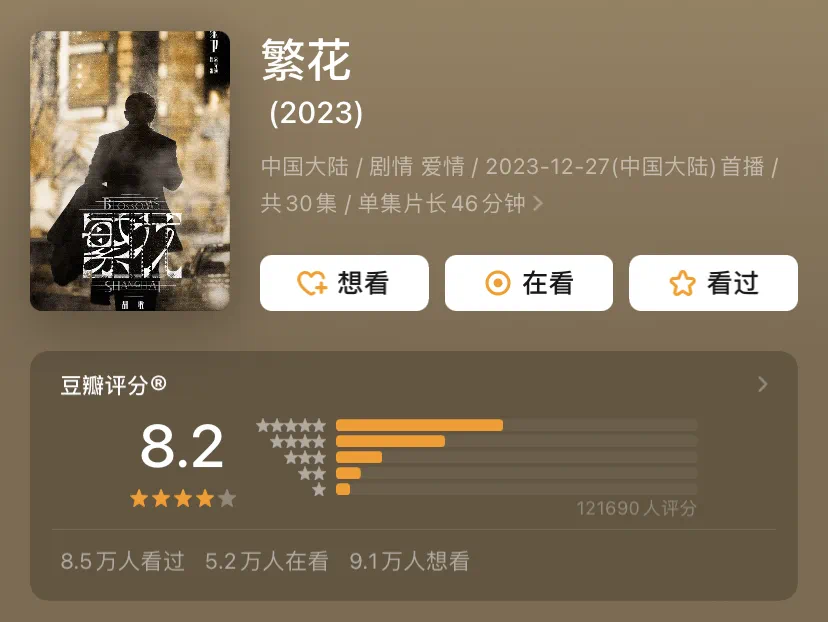Mark the drama as 在看
Screen dimensions: 828x622
click(x=528, y=283)
